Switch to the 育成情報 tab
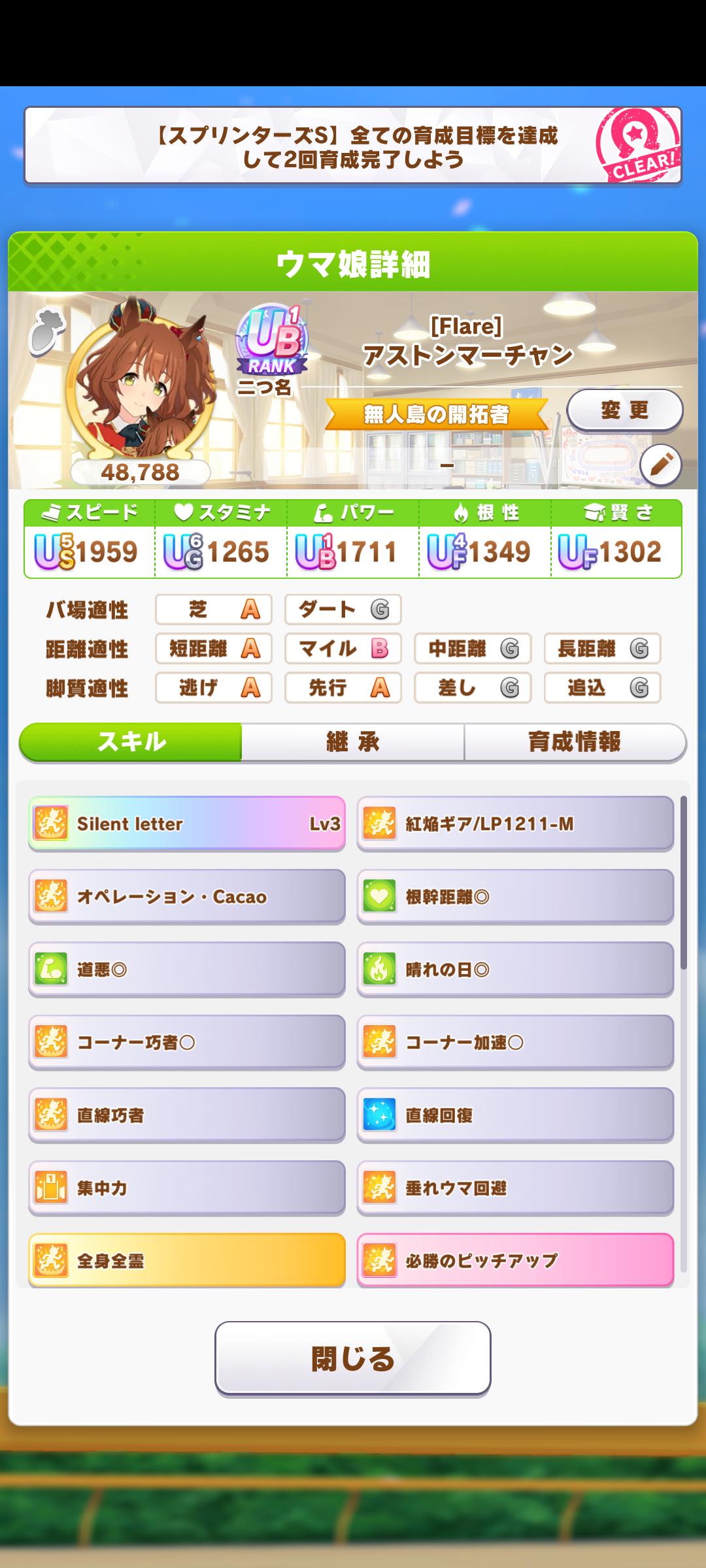Viewport: 706px width, 1568px height. (x=575, y=742)
